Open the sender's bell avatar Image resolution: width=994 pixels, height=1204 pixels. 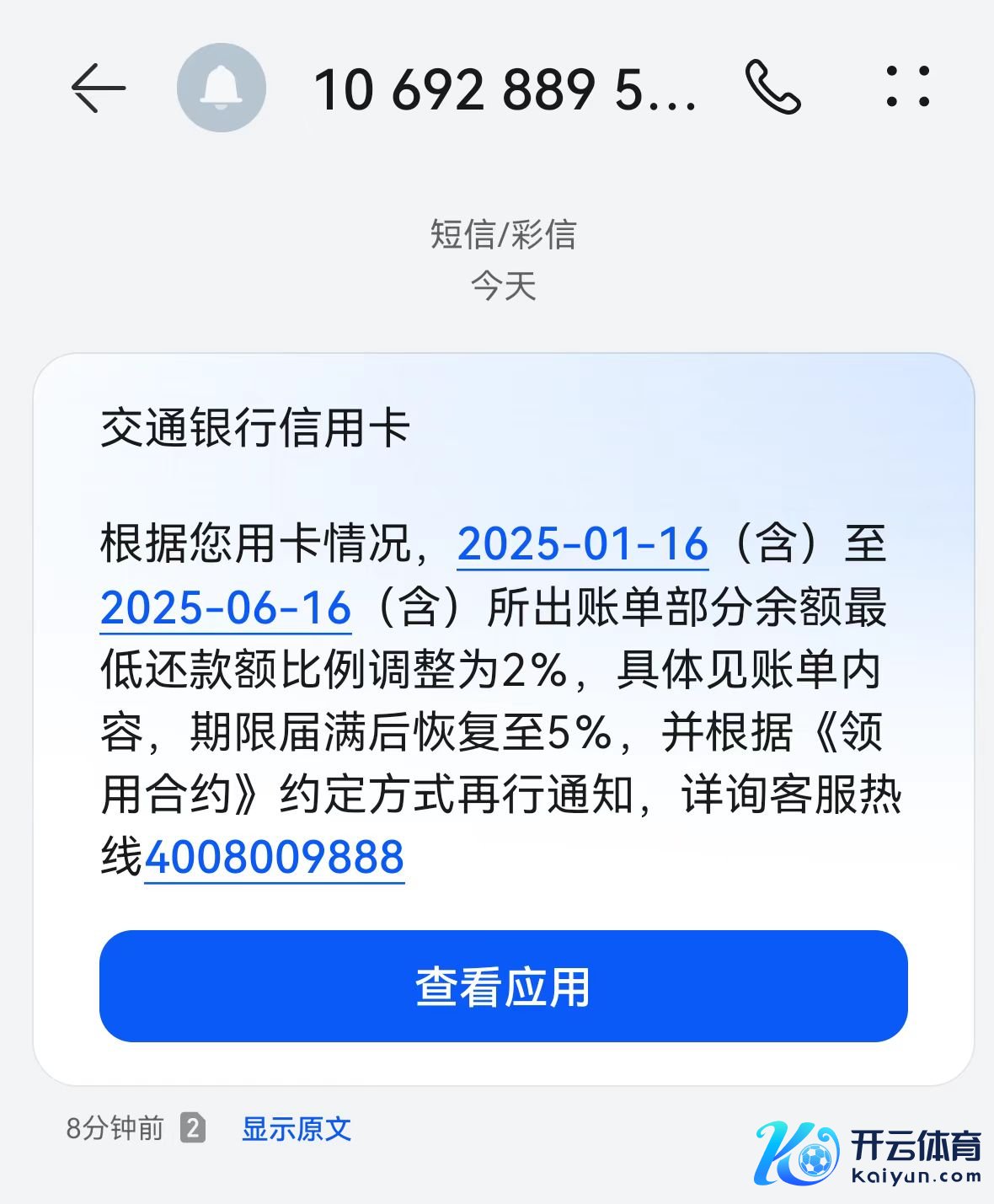click(x=222, y=88)
